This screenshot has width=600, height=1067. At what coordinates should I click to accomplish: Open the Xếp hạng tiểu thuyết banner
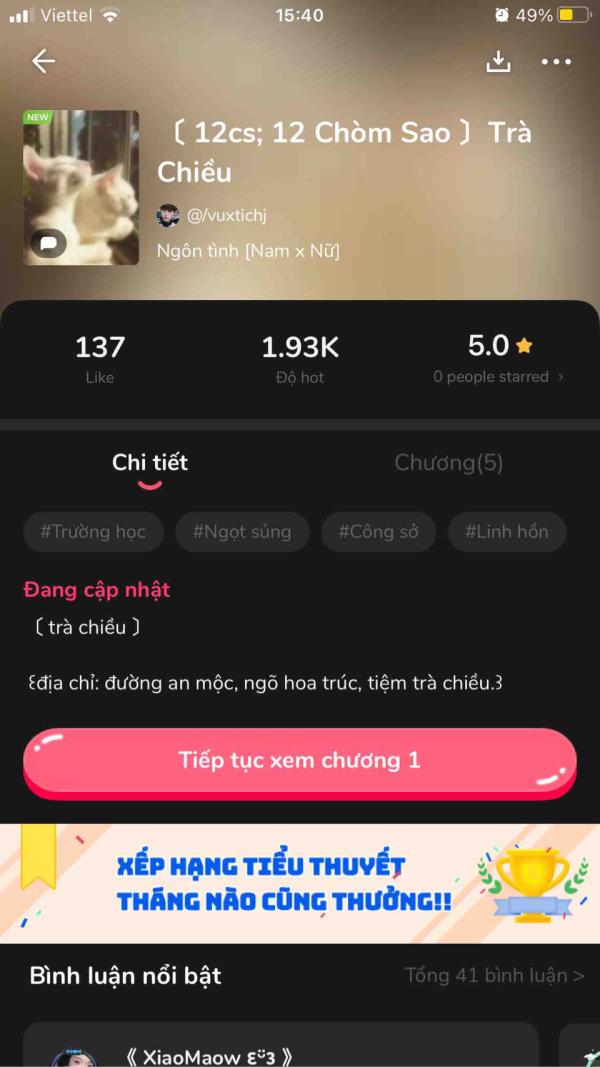pos(300,883)
